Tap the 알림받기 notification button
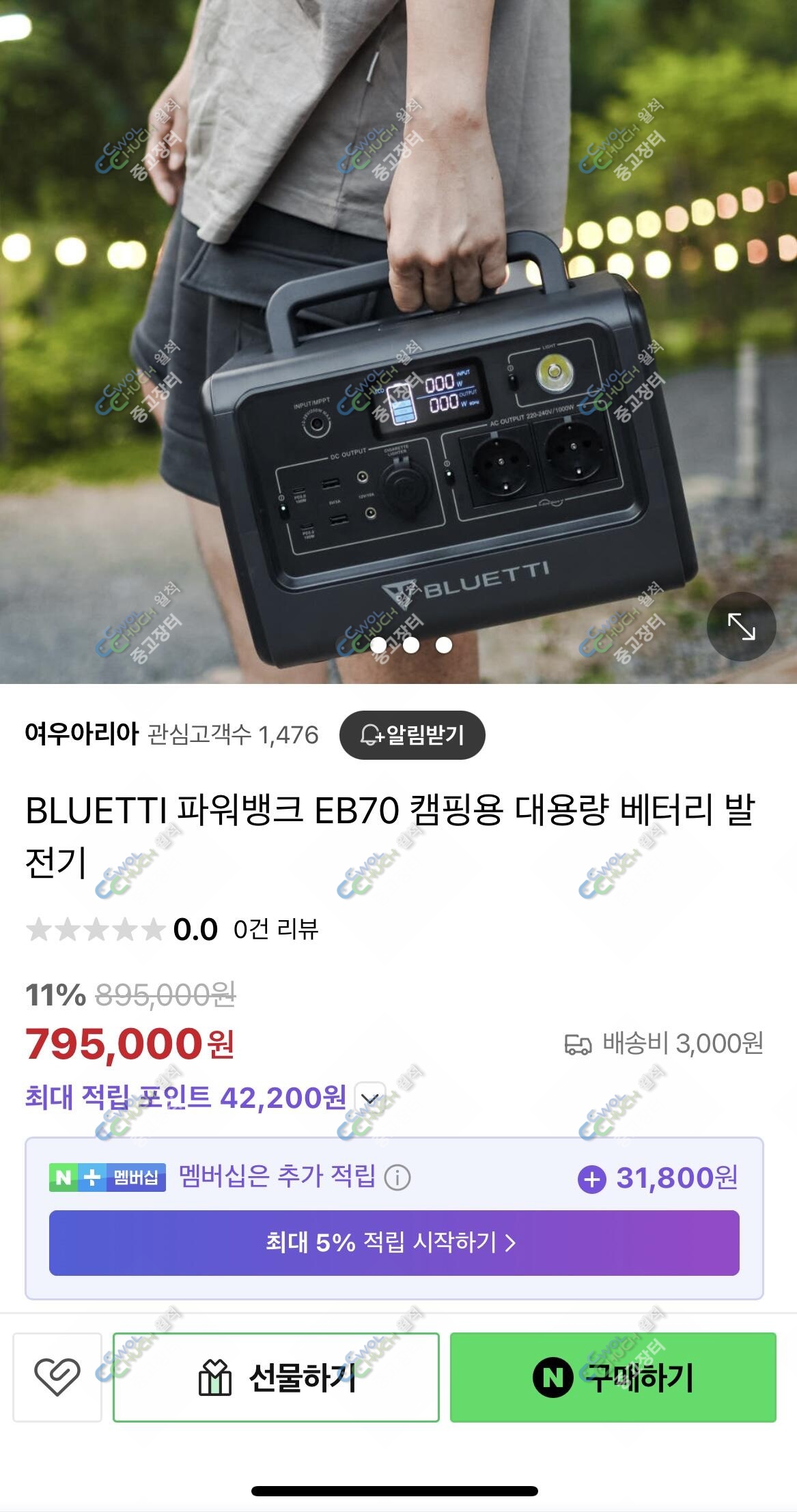 tap(413, 734)
